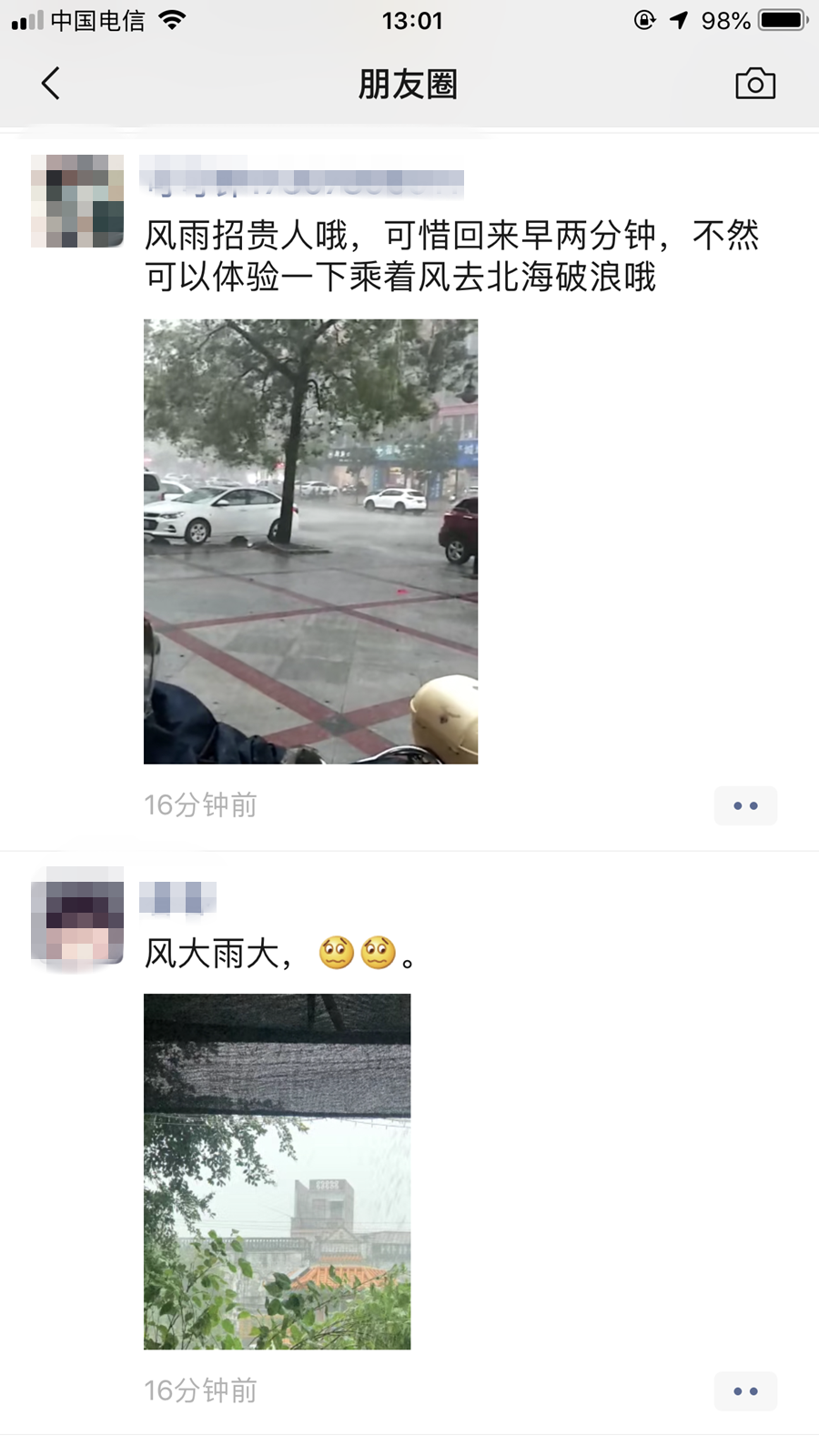Open like/comment menu for the 风大雨大 post
The width and height of the screenshot is (819, 1456).
coord(745,1390)
